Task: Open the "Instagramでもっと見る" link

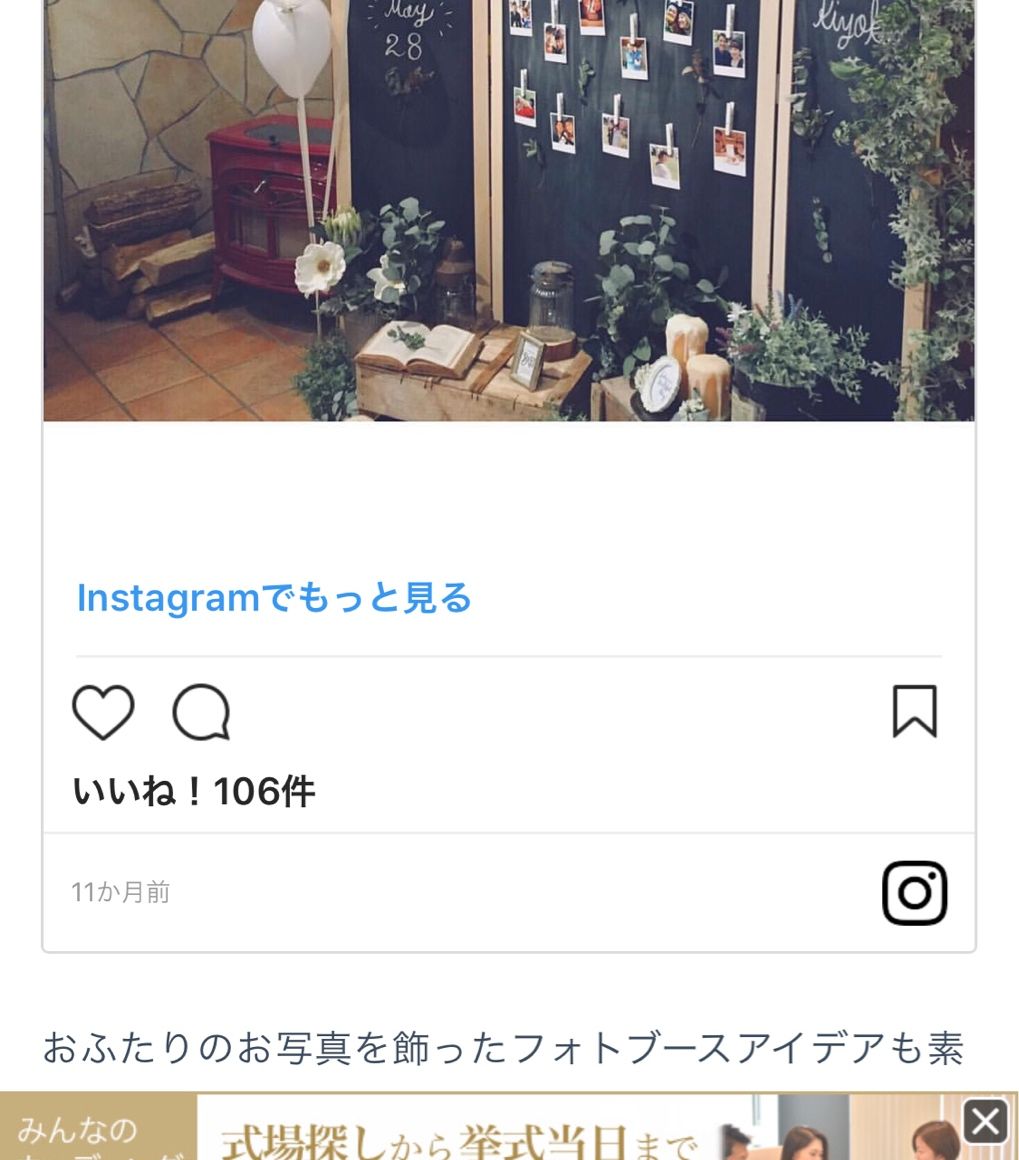Action: coord(274,598)
